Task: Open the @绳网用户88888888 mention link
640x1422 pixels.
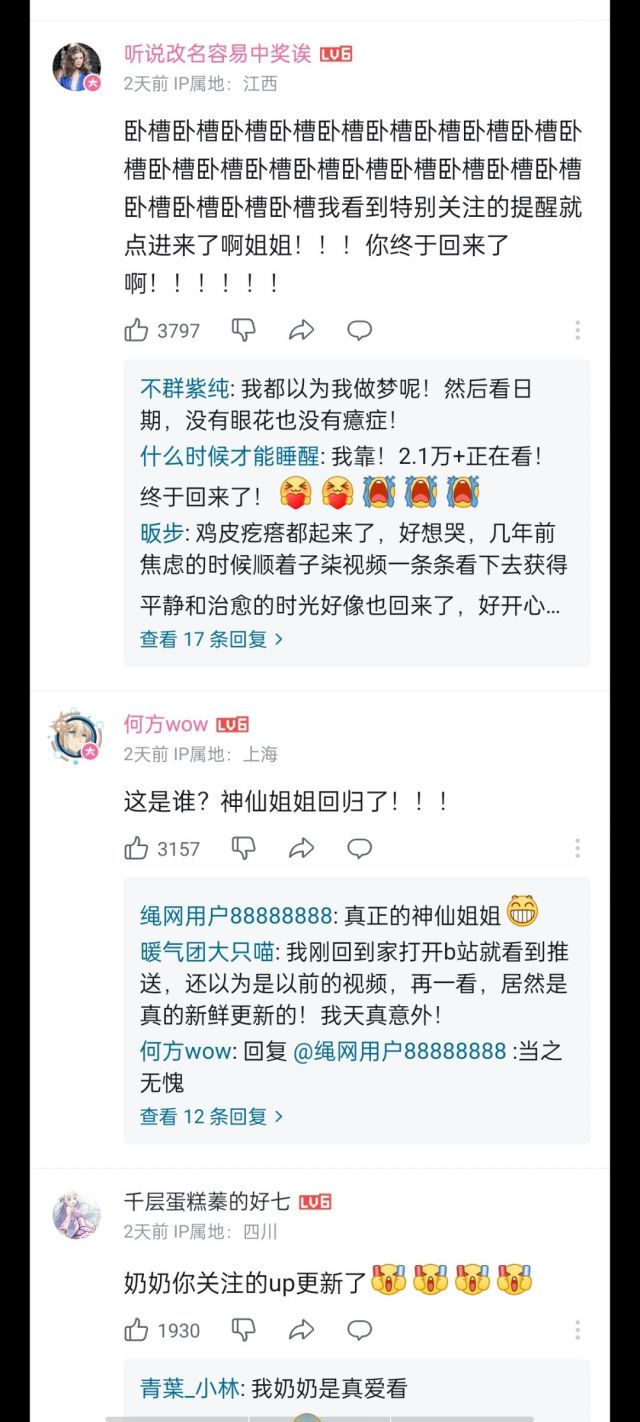Action: pyautogui.click(x=400, y=1052)
